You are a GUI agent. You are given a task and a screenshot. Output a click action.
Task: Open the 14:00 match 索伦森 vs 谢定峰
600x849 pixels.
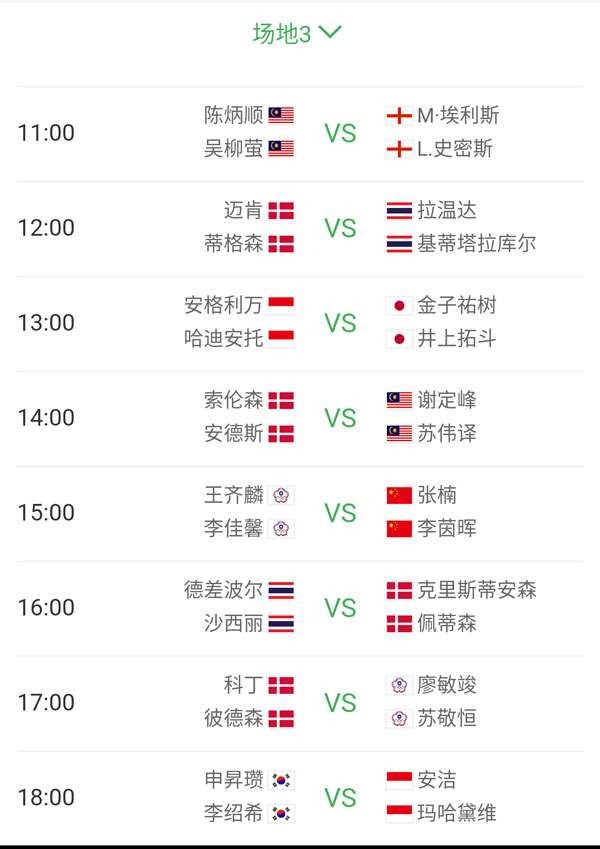point(300,418)
